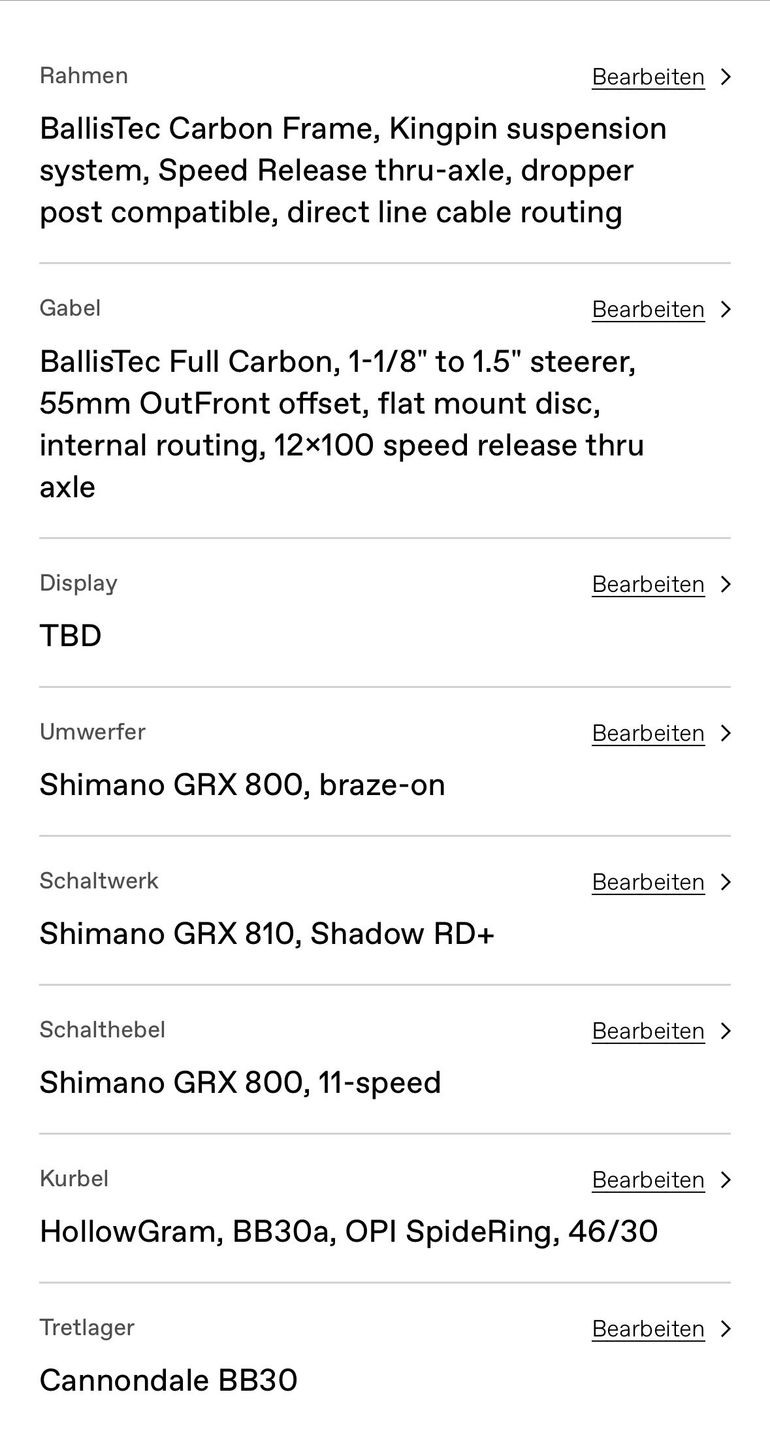This screenshot has height=1434, width=770.
Task: Edit the Umwerfer component
Action: (648, 734)
